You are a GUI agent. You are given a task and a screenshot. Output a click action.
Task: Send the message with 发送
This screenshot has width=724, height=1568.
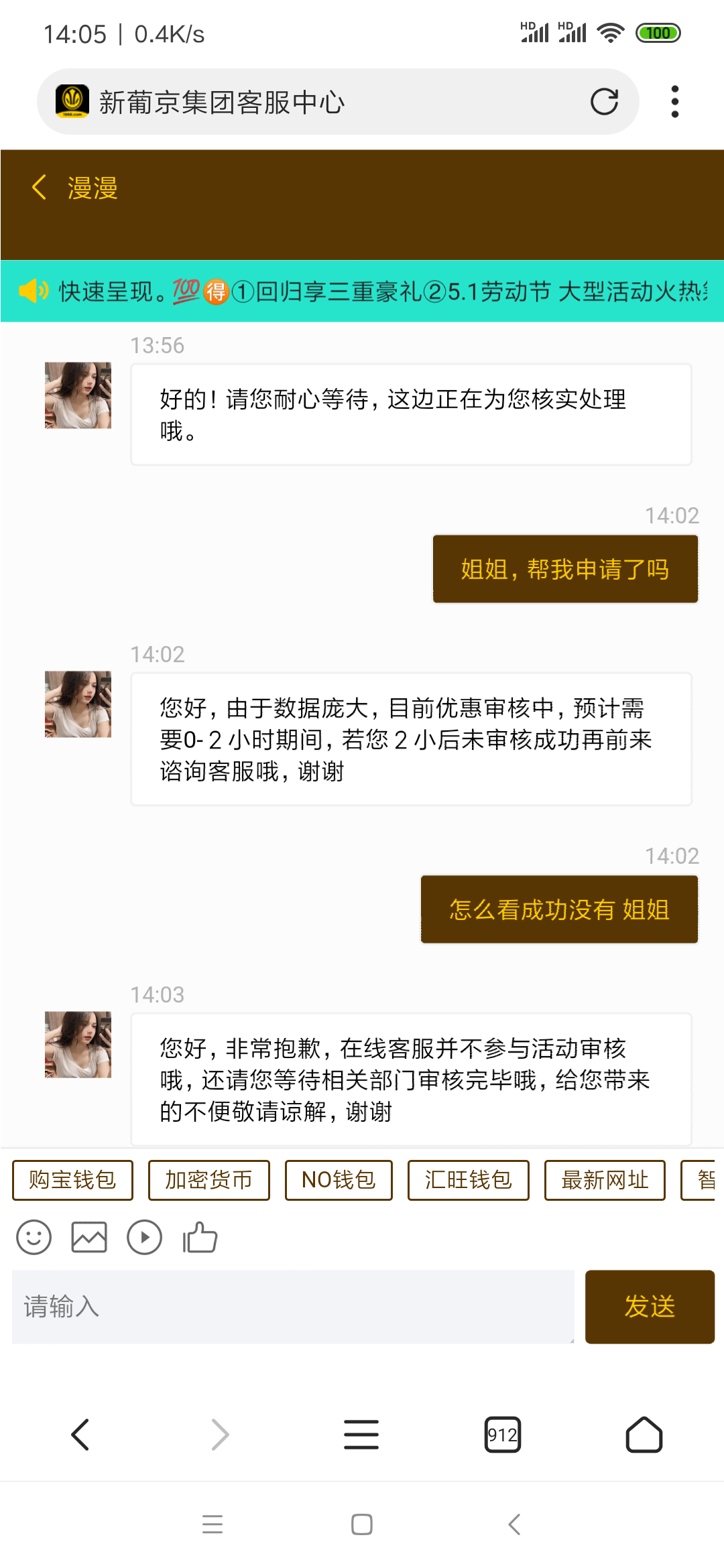(650, 1307)
